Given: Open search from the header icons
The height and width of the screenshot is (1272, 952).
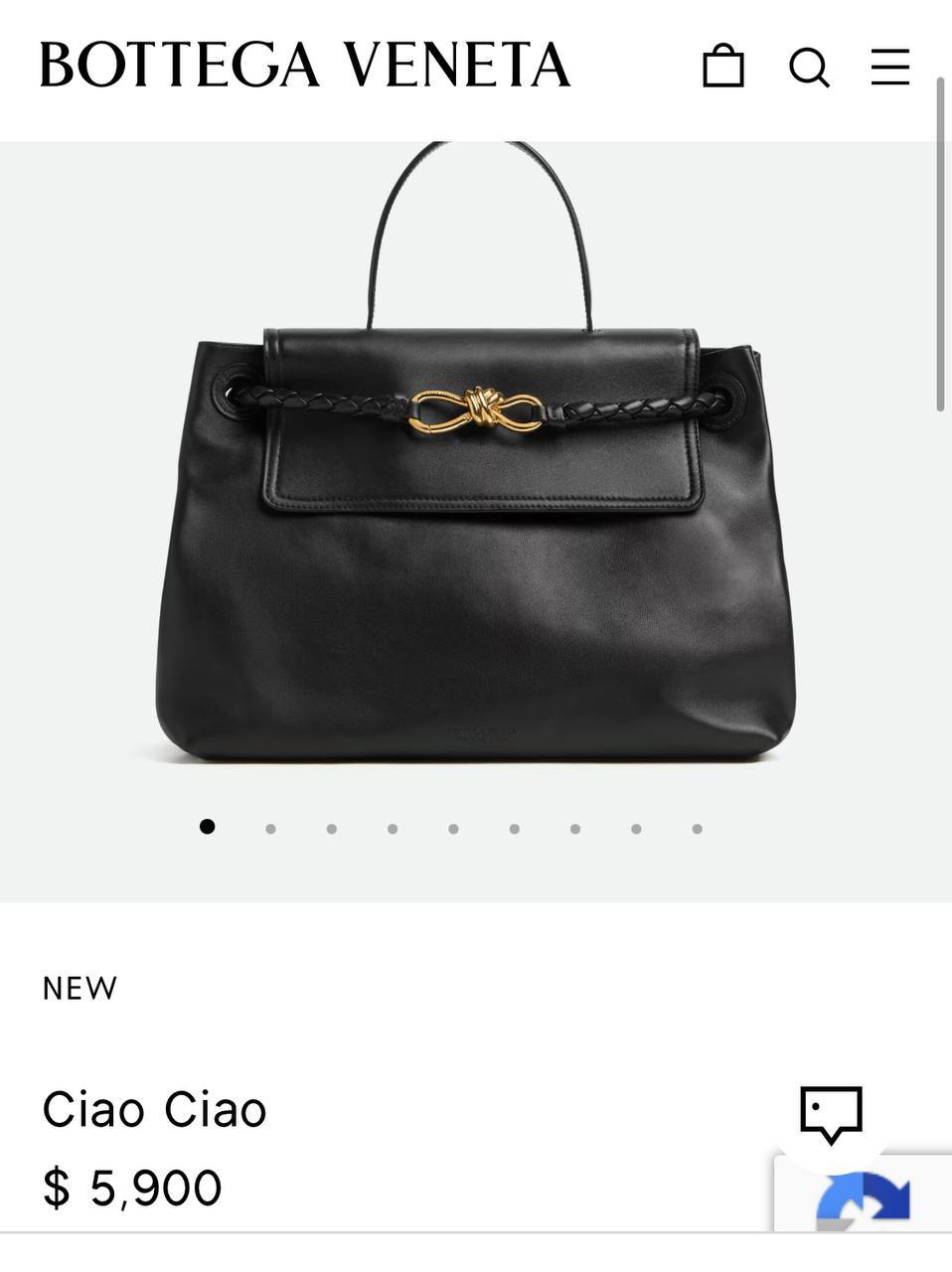Looking at the screenshot, I should click(x=808, y=68).
